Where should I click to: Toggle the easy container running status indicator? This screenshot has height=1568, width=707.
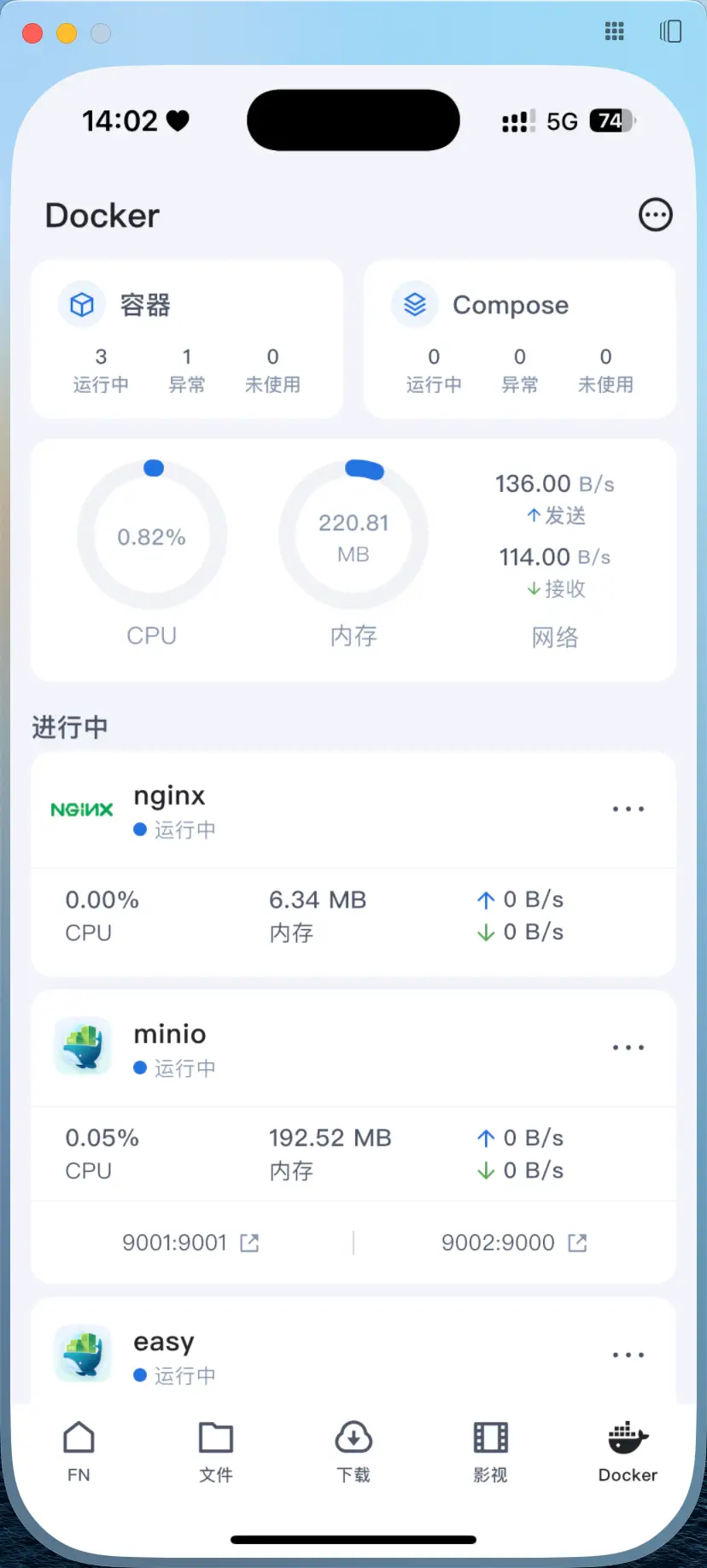pos(139,1375)
